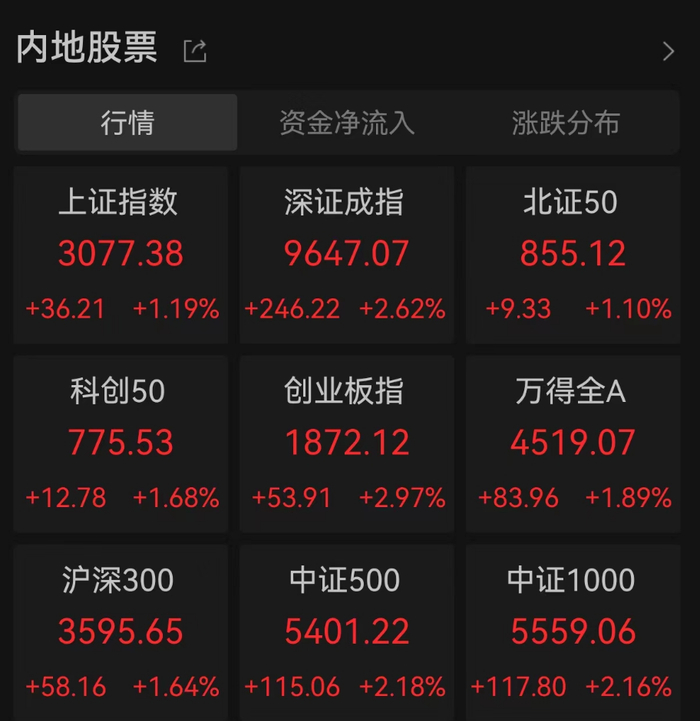Expand 内地股票 with the right chevron
This screenshot has width=700, height=721.
(x=668, y=51)
